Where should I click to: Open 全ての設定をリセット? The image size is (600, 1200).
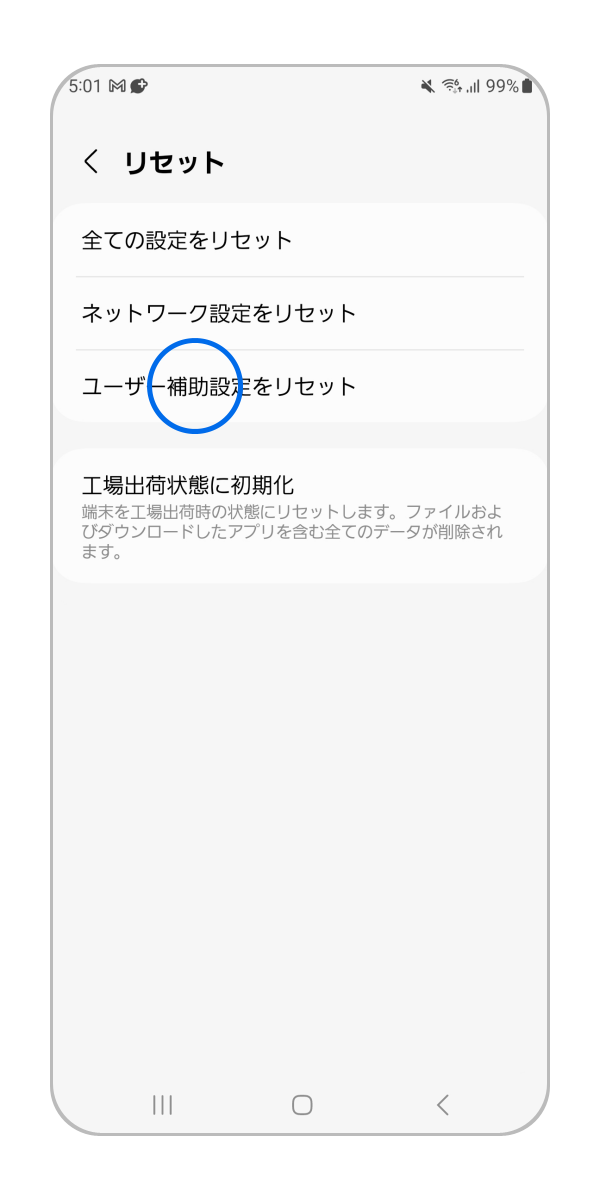[300, 240]
